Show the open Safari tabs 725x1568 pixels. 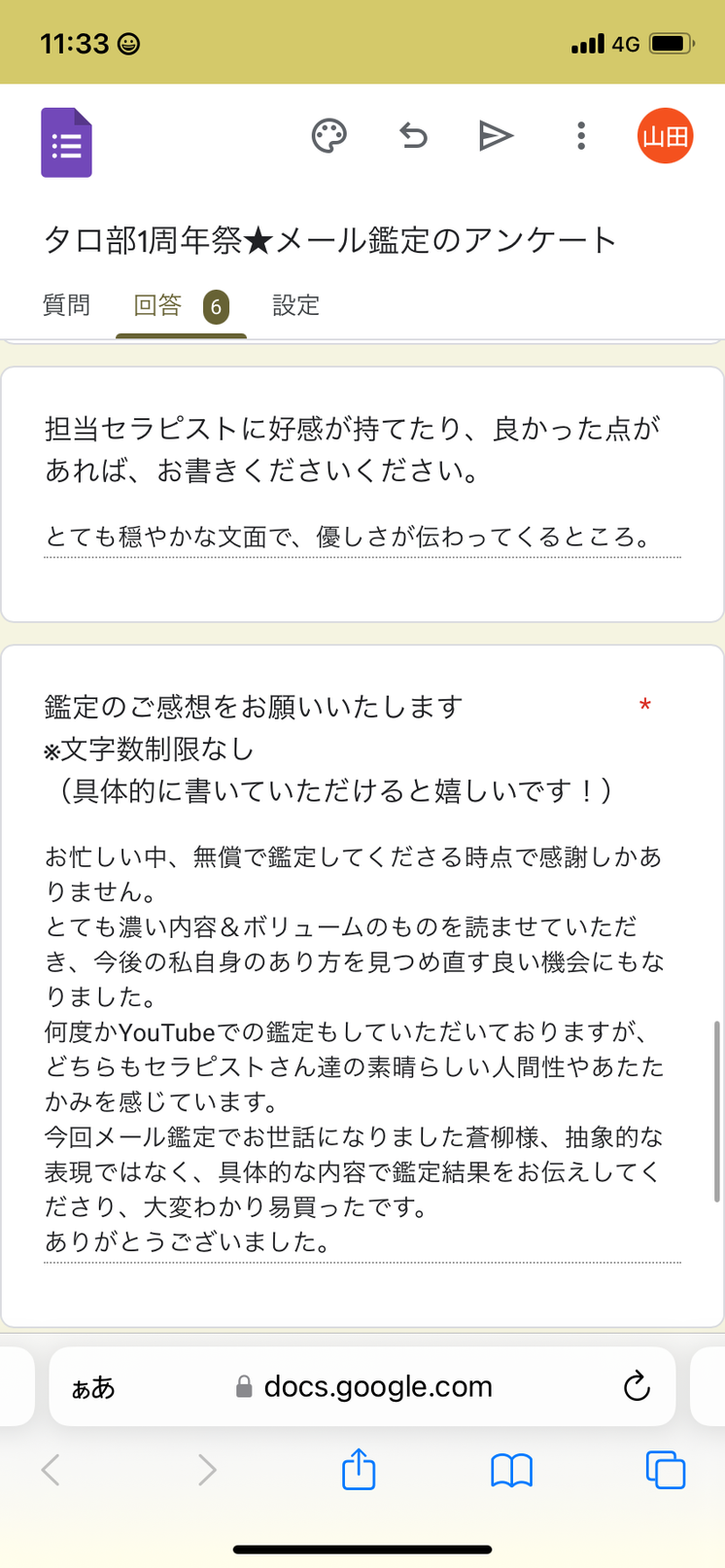[x=666, y=1470]
